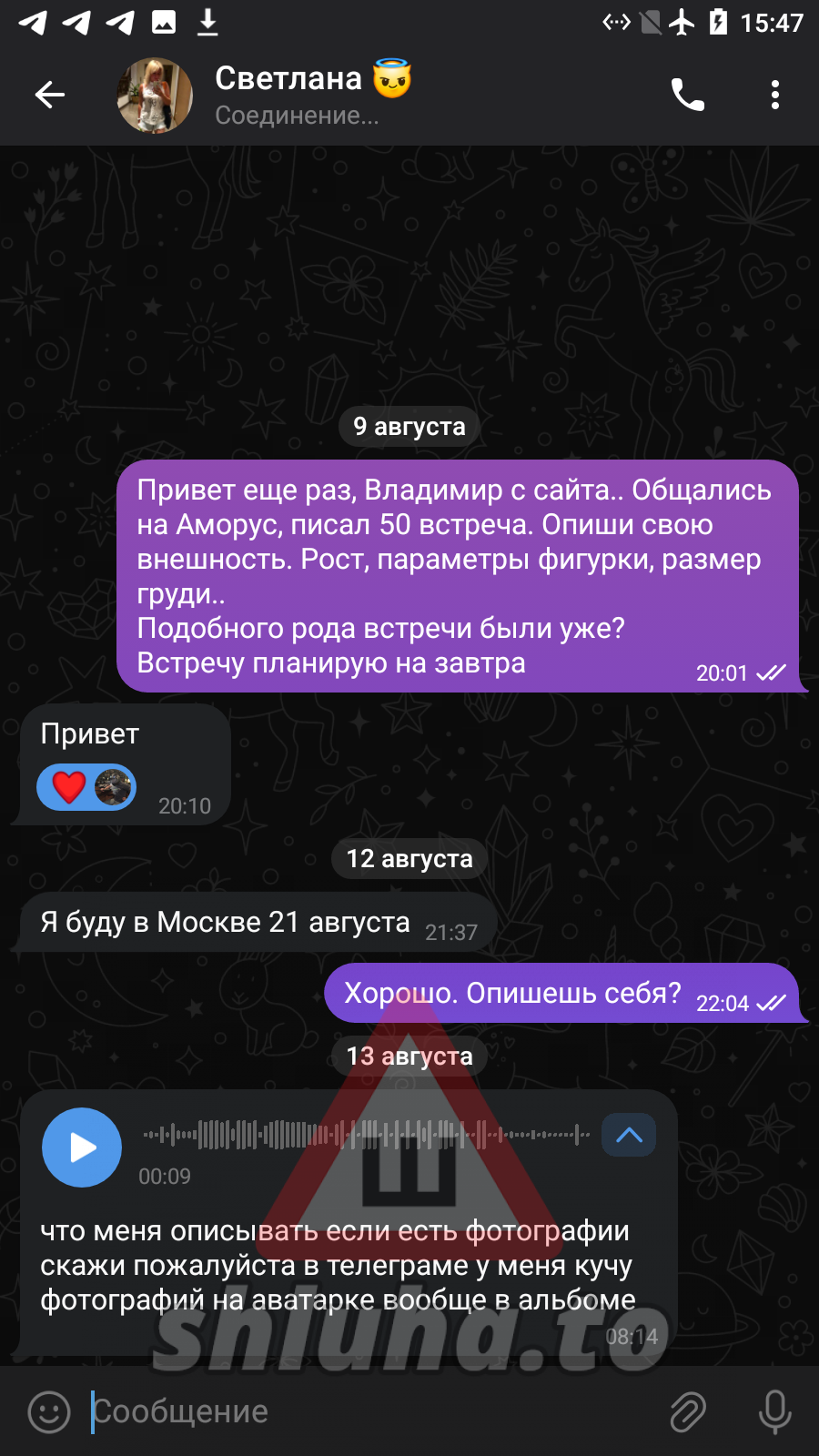Seek within the voice message waveform
The image size is (819, 1456).
(366, 1135)
